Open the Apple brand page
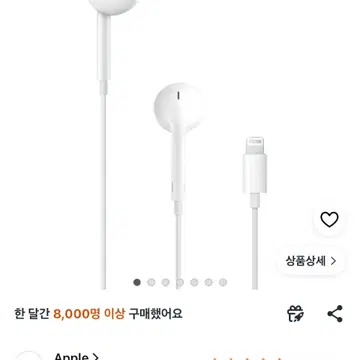The height and width of the screenshot is (360, 360). [x=76, y=356]
